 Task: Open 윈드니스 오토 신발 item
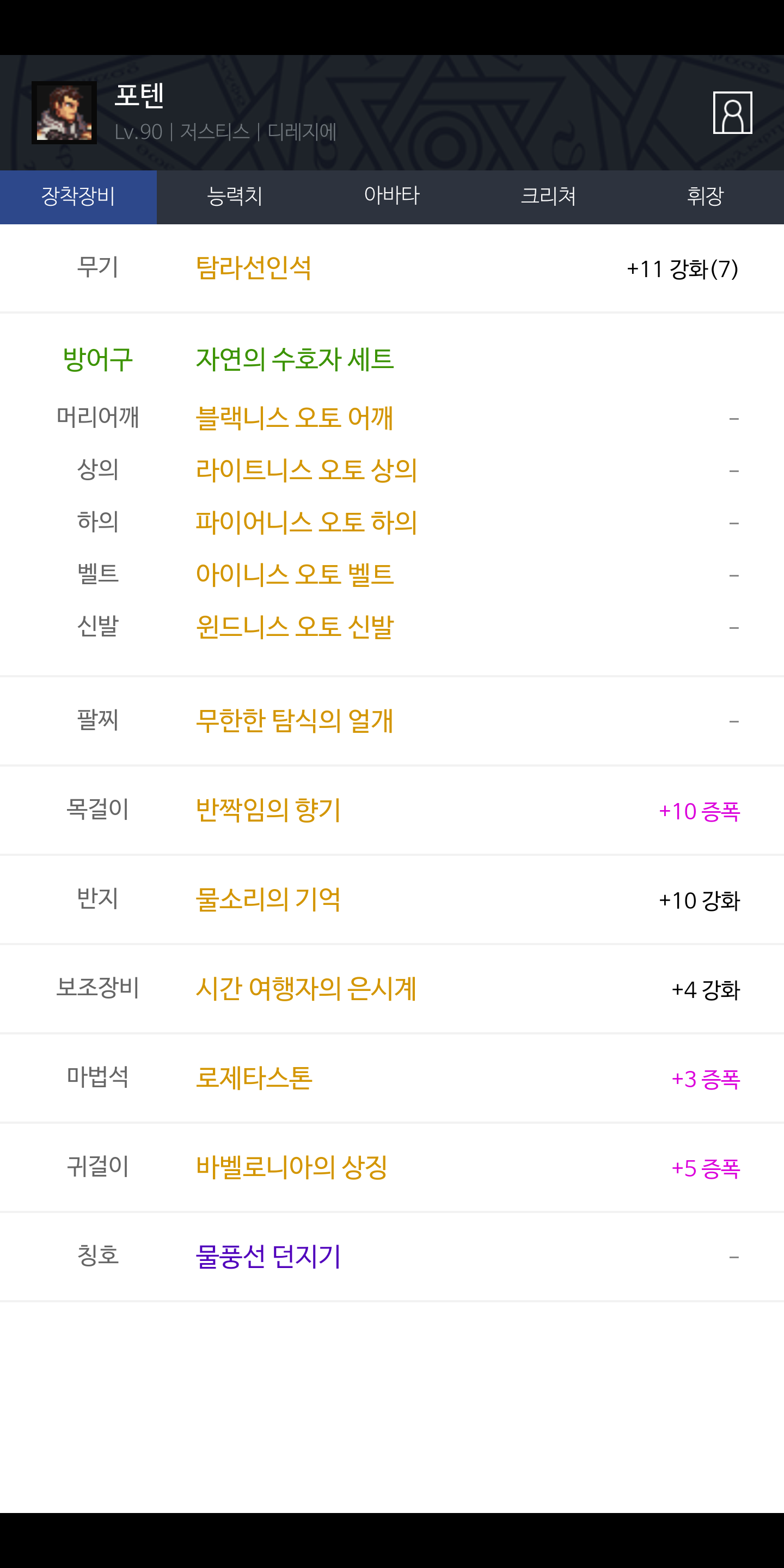pyautogui.click(x=295, y=627)
